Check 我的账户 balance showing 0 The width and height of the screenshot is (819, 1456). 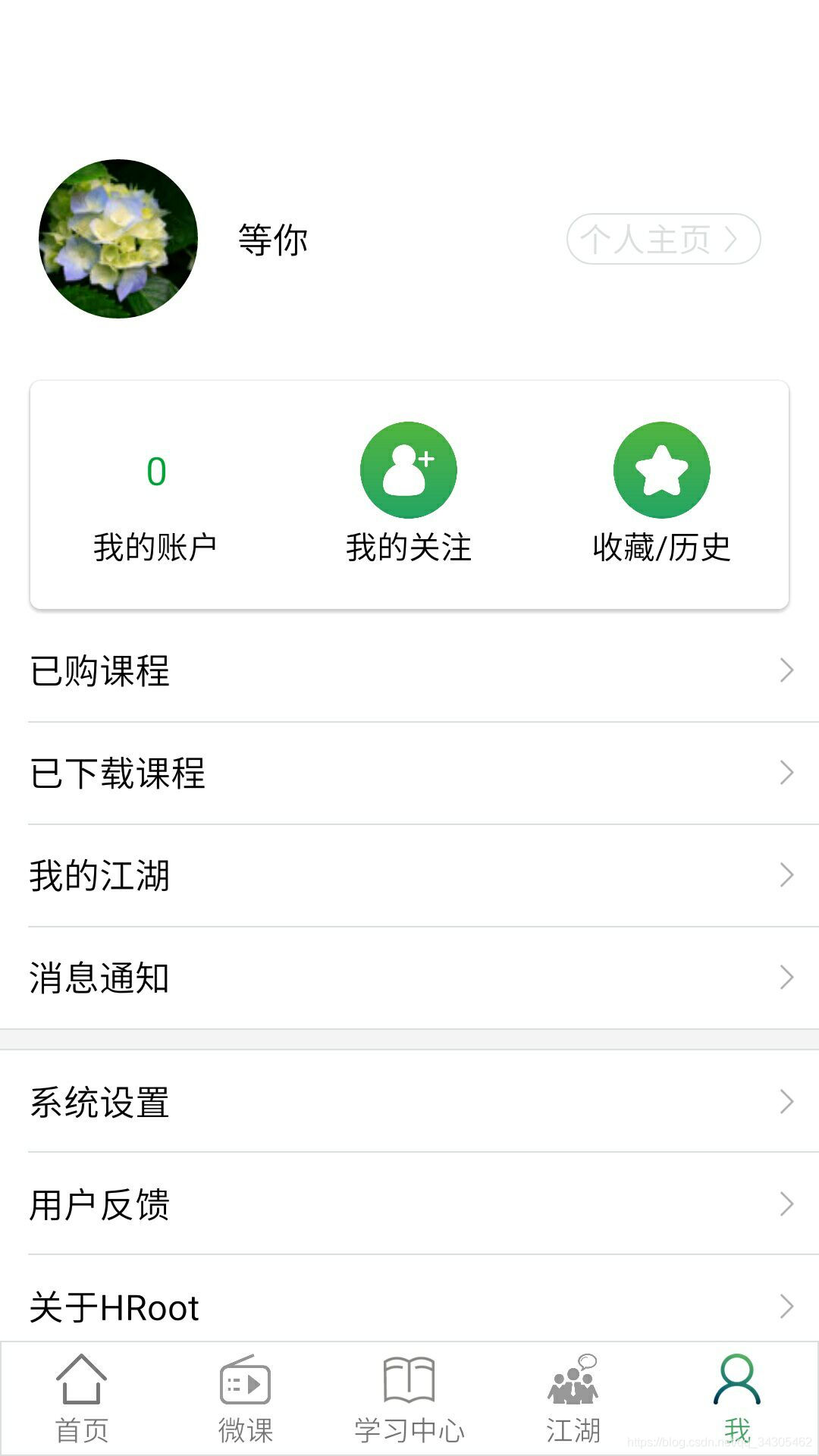155,500
